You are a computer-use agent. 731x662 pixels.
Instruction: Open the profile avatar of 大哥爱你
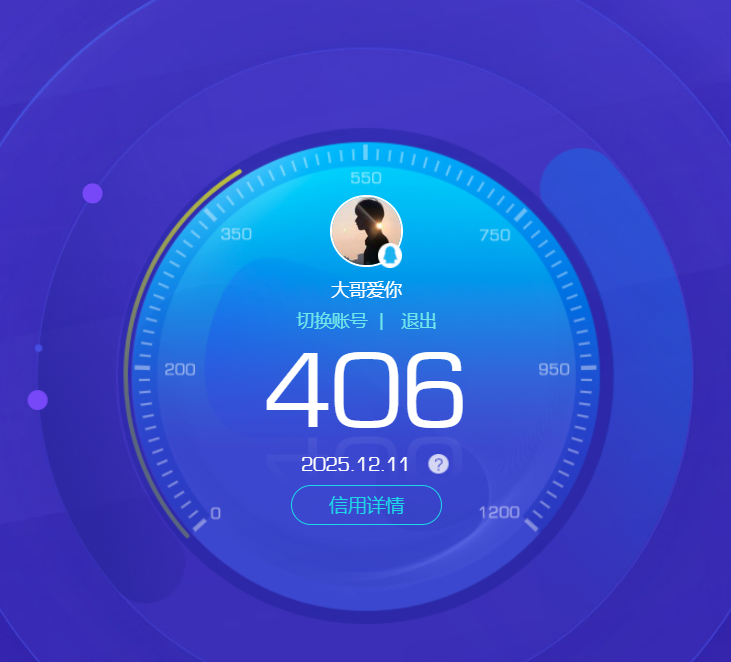point(365,231)
